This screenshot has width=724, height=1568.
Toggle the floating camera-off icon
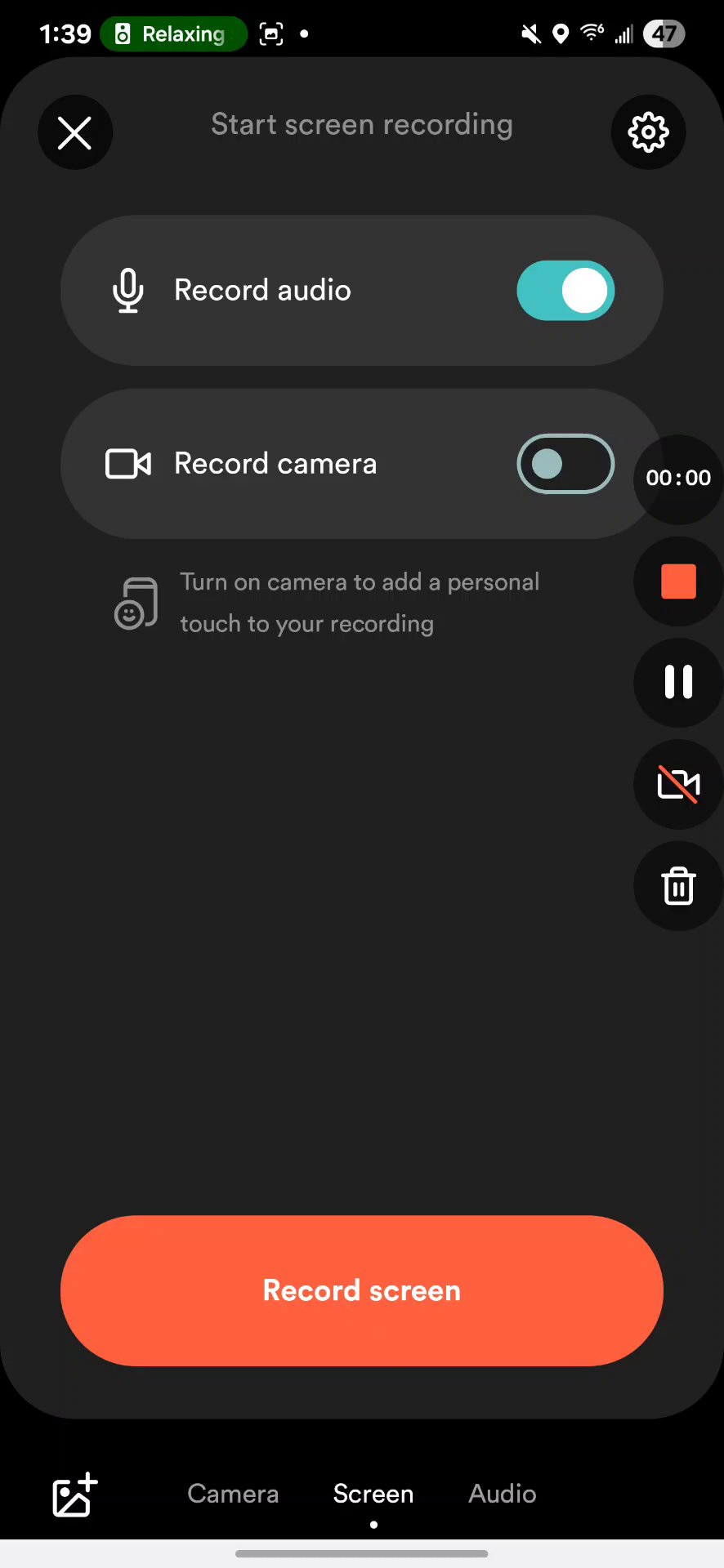(678, 784)
